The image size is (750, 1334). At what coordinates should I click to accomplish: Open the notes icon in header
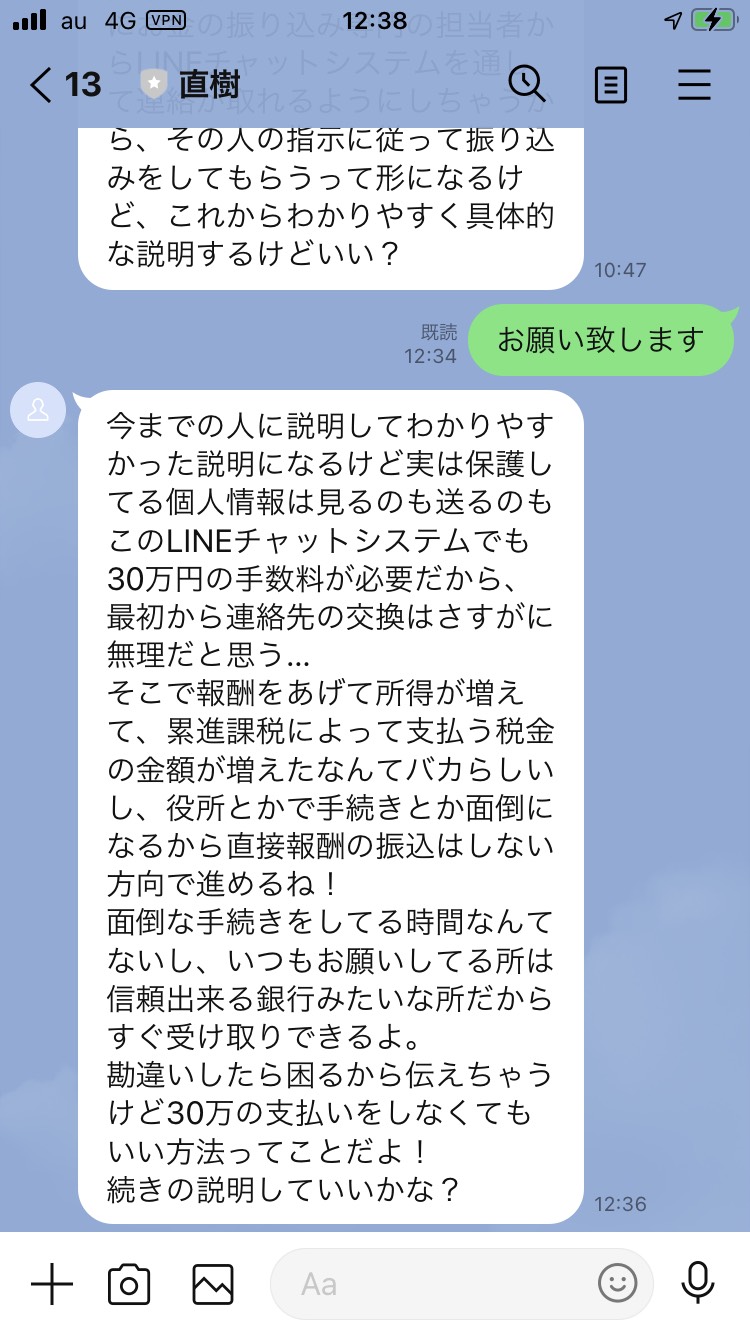(610, 85)
